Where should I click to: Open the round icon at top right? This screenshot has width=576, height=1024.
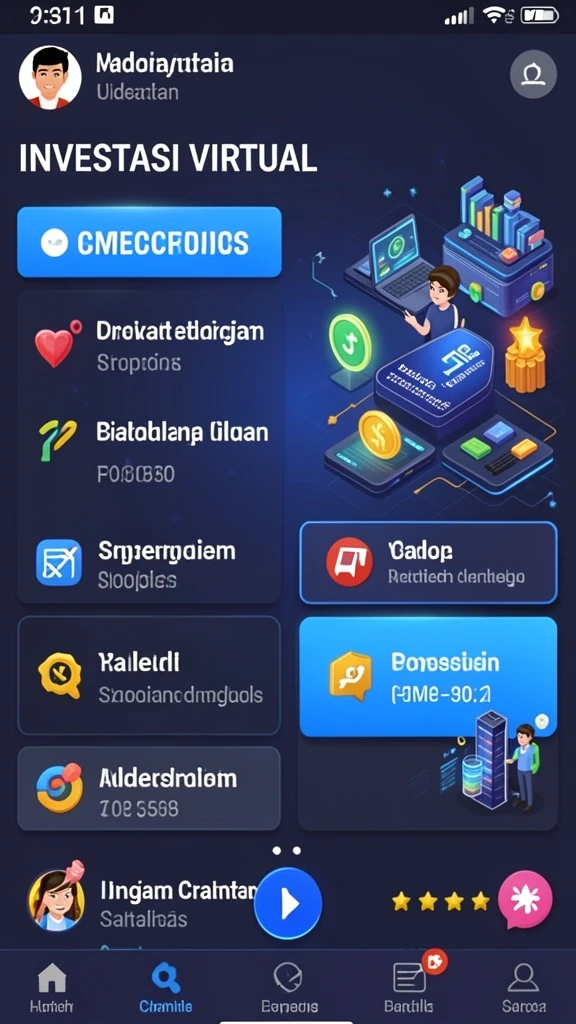tap(533, 74)
